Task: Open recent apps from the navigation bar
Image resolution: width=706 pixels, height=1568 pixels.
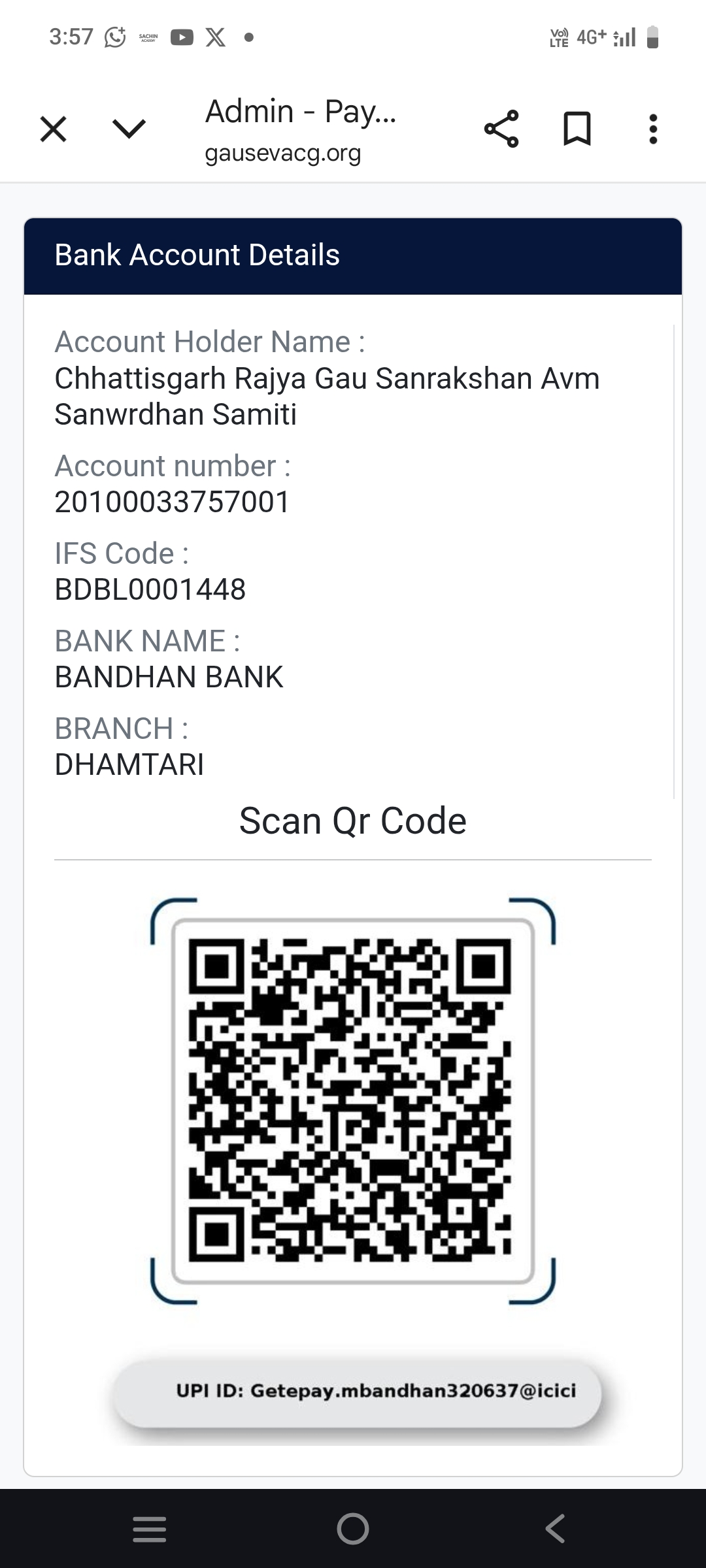Action: coord(150,1529)
